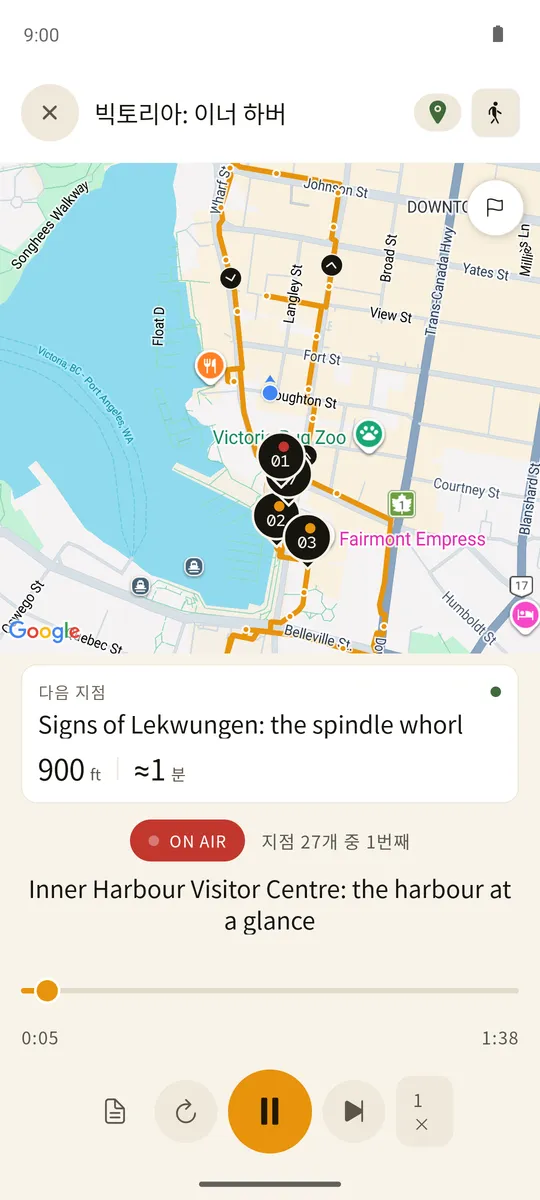Tap the flag button on the map
This screenshot has width=540, height=1200.
pos(495,207)
